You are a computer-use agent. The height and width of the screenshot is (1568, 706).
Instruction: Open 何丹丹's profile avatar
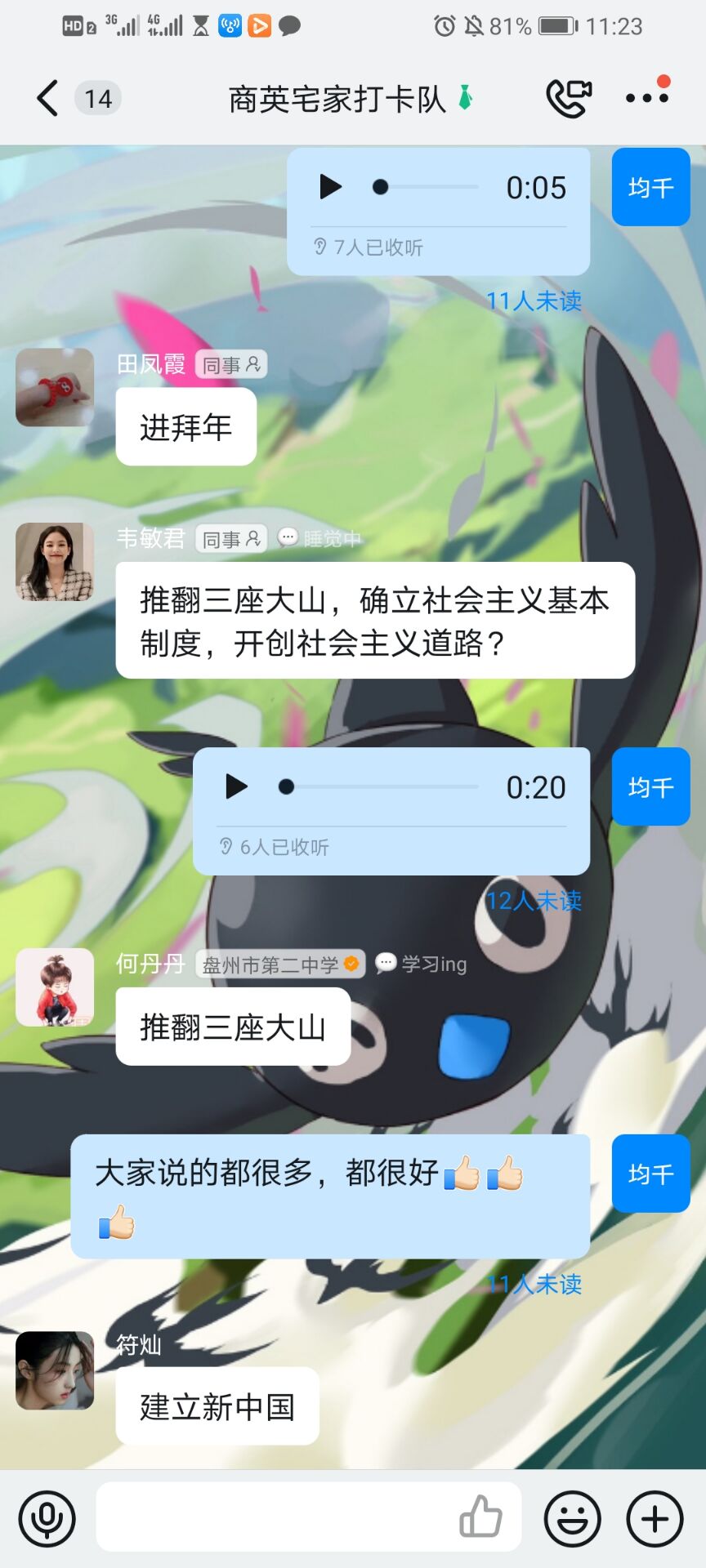[55, 987]
